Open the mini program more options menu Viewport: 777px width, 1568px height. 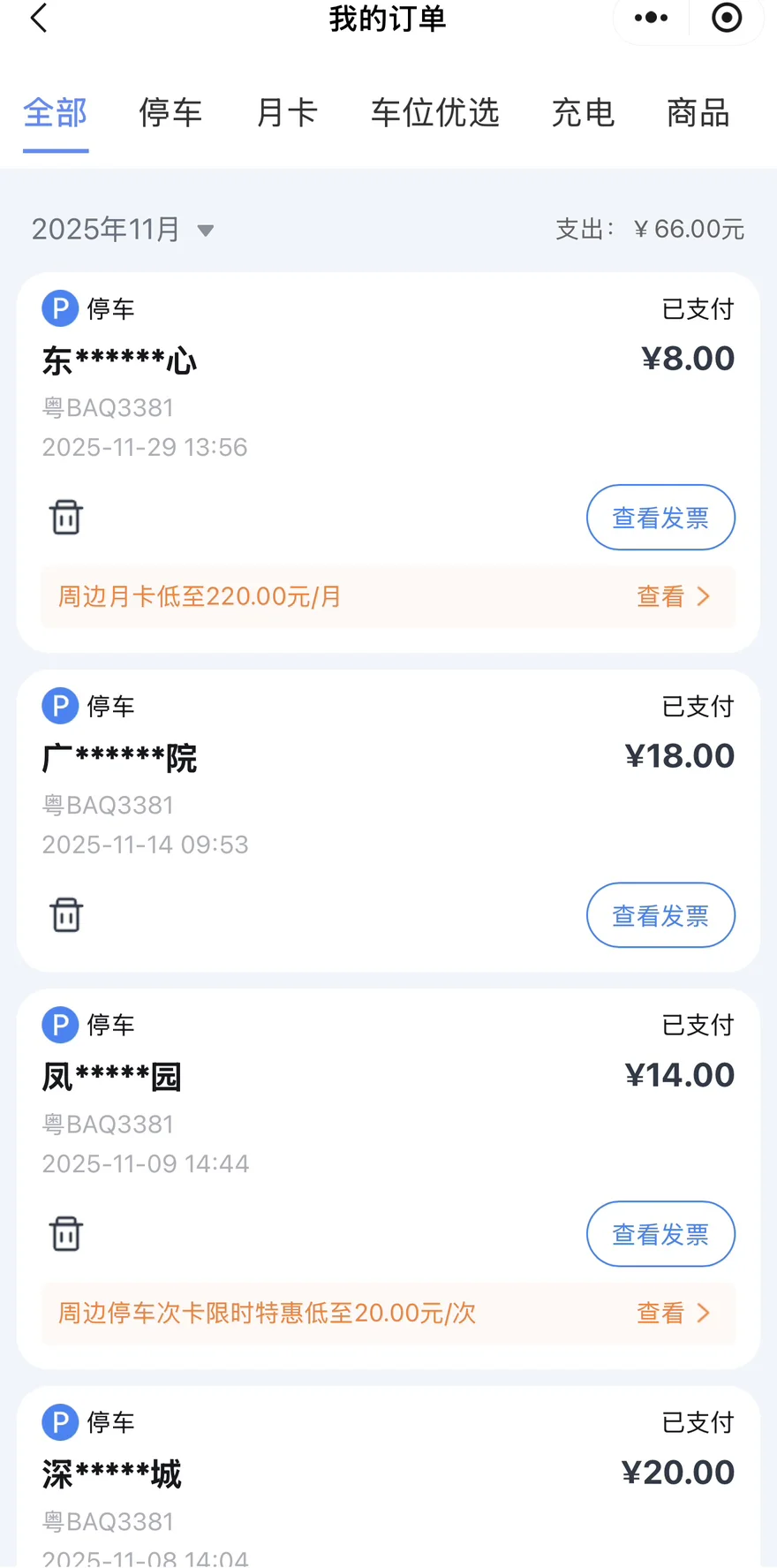[652, 18]
